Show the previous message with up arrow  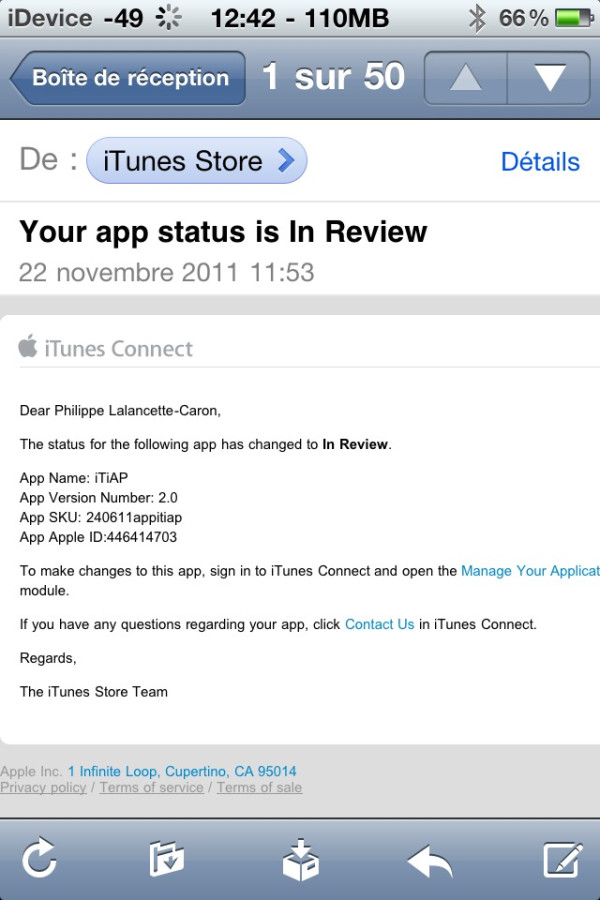pos(466,78)
